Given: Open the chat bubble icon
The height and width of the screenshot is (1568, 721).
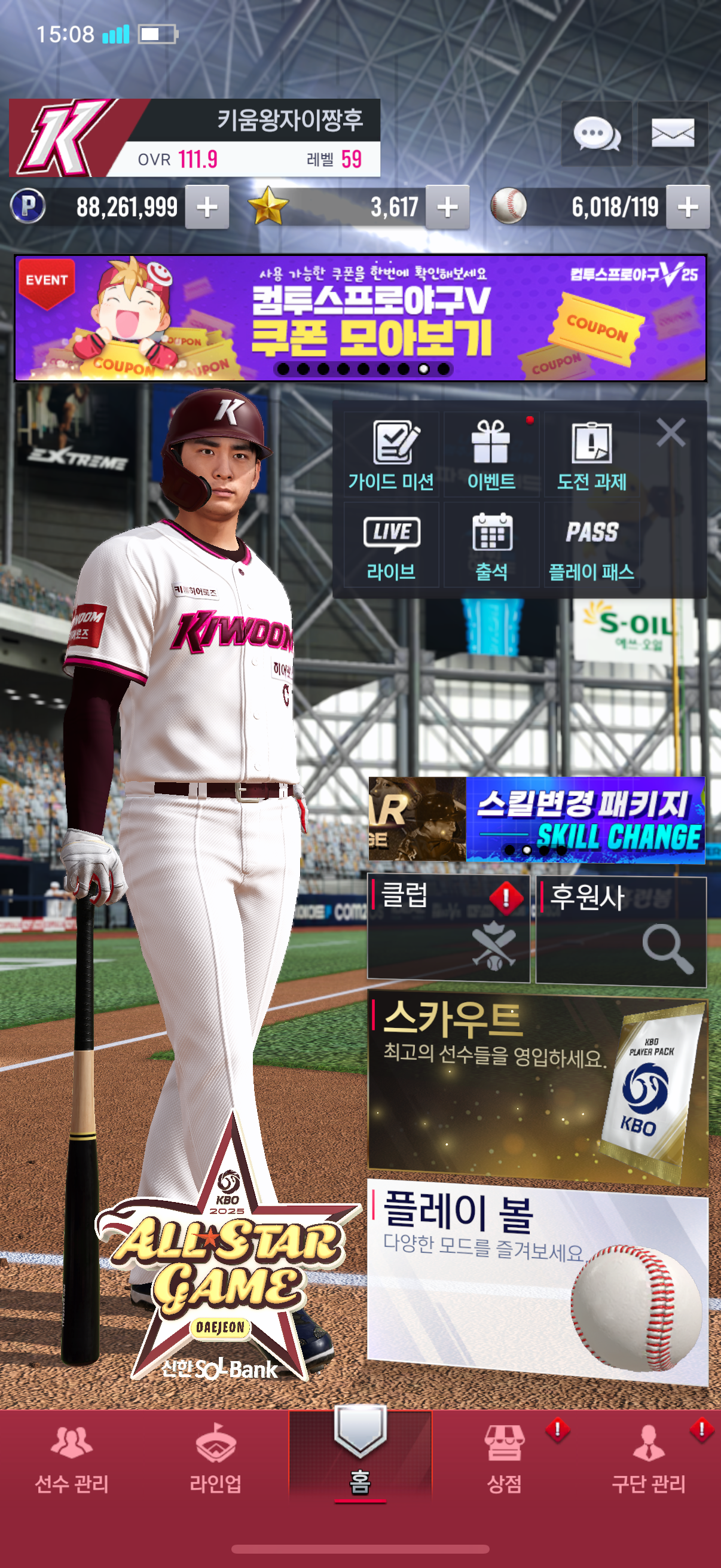Looking at the screenshot, I should [596, 133].
